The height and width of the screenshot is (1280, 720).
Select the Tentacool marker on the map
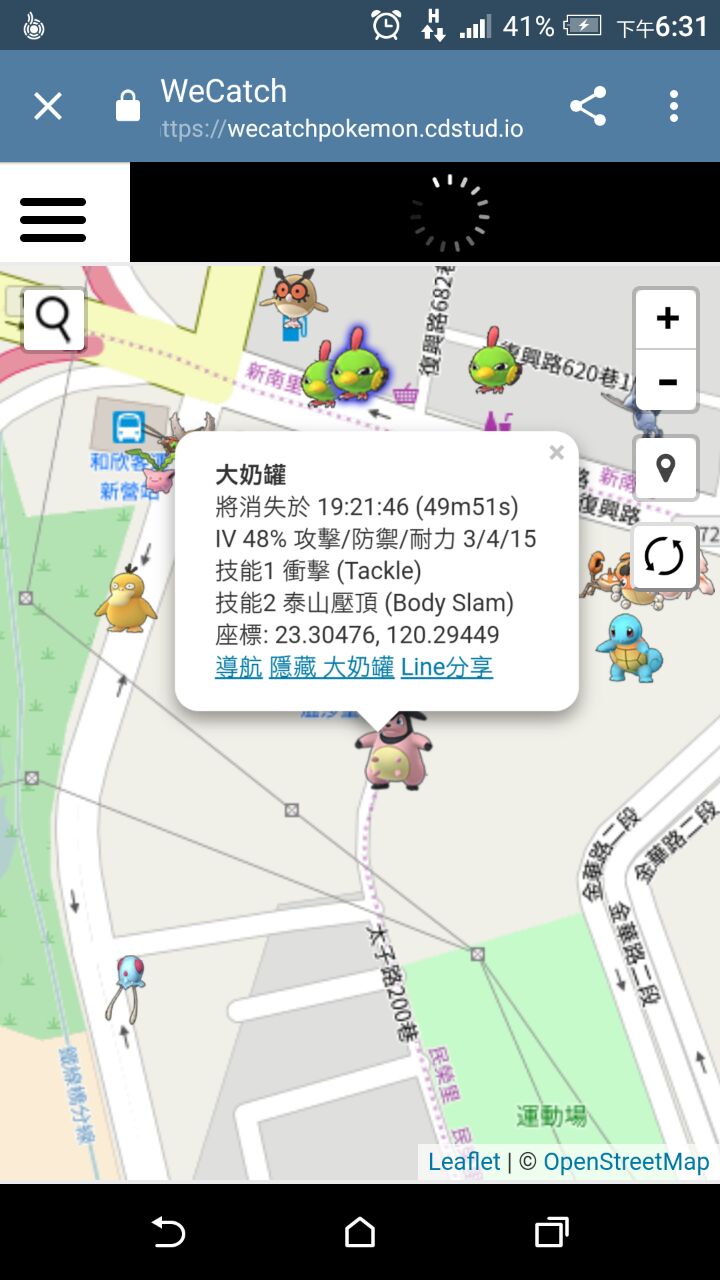pos(128,985)
